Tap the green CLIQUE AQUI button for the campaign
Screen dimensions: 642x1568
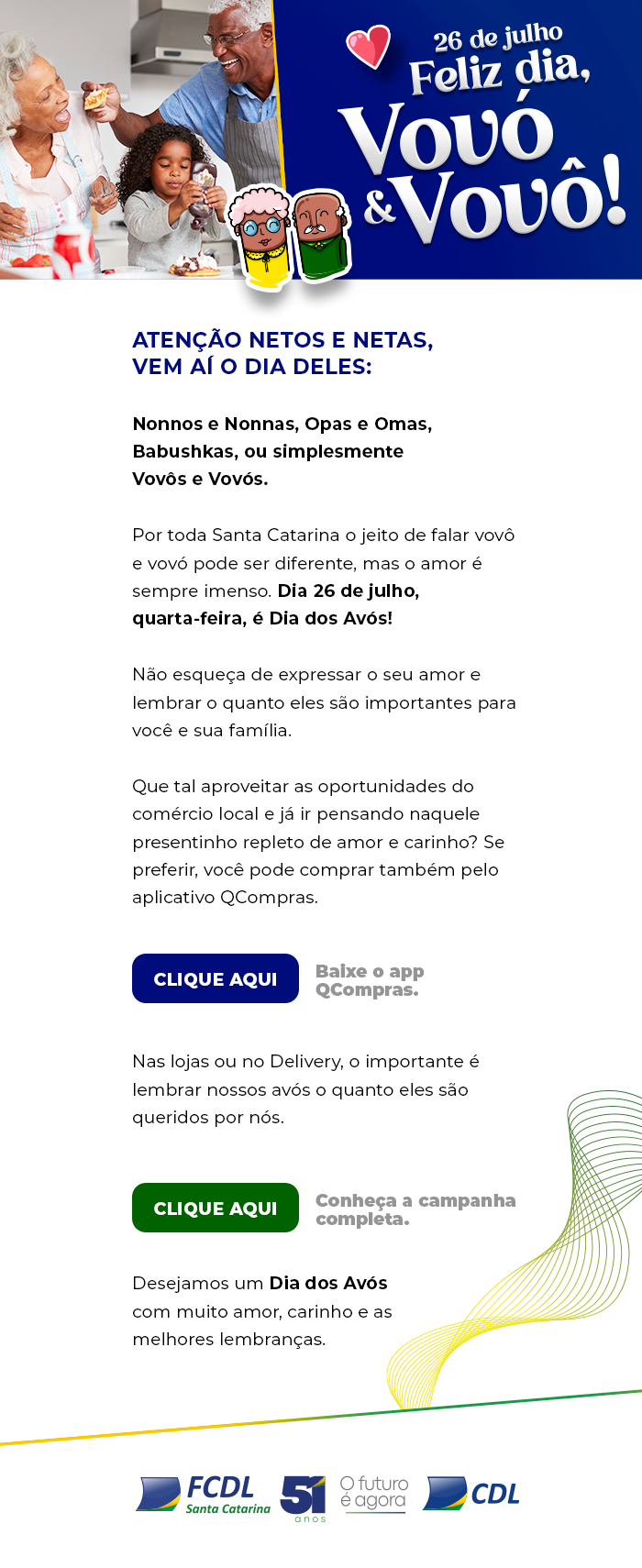(216, 1208)
